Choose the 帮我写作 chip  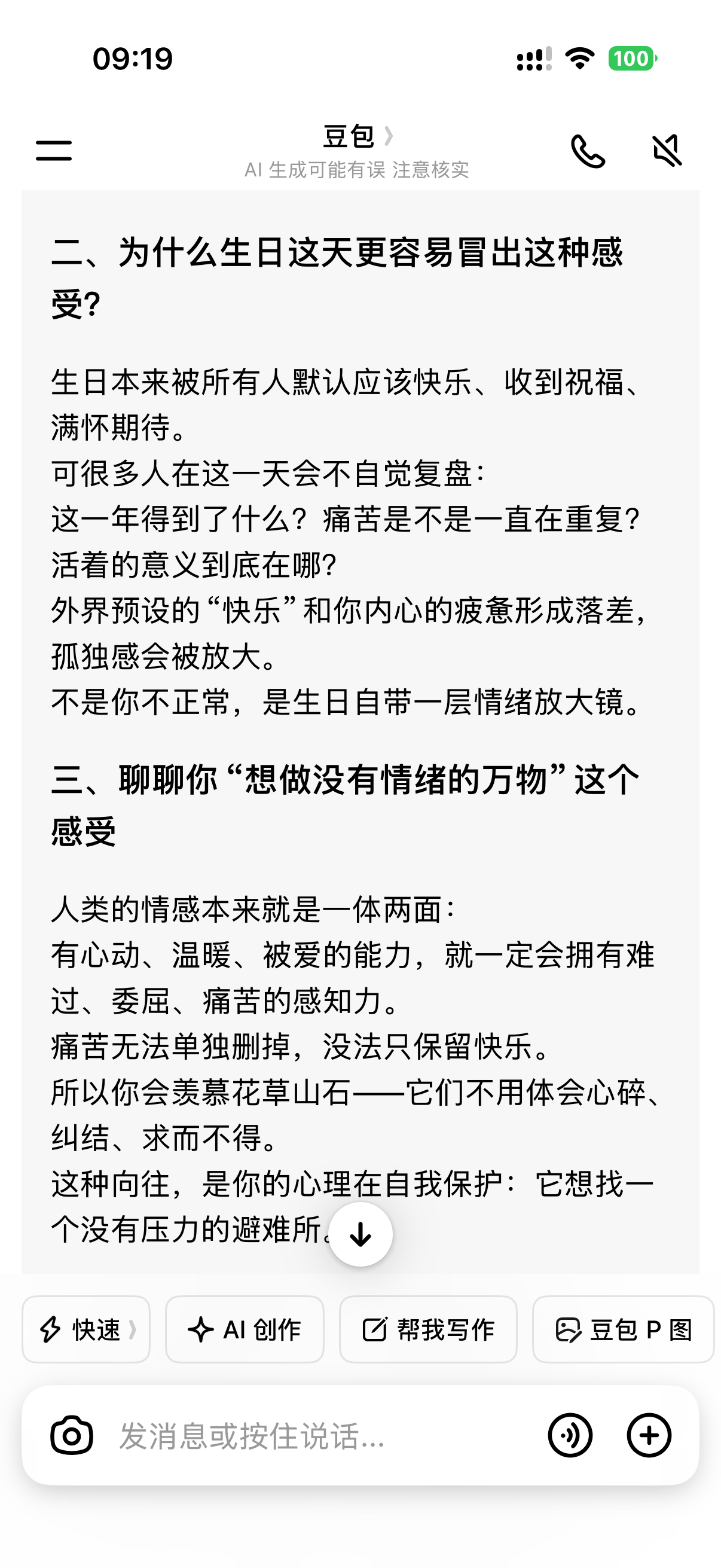coord(428,1329)
